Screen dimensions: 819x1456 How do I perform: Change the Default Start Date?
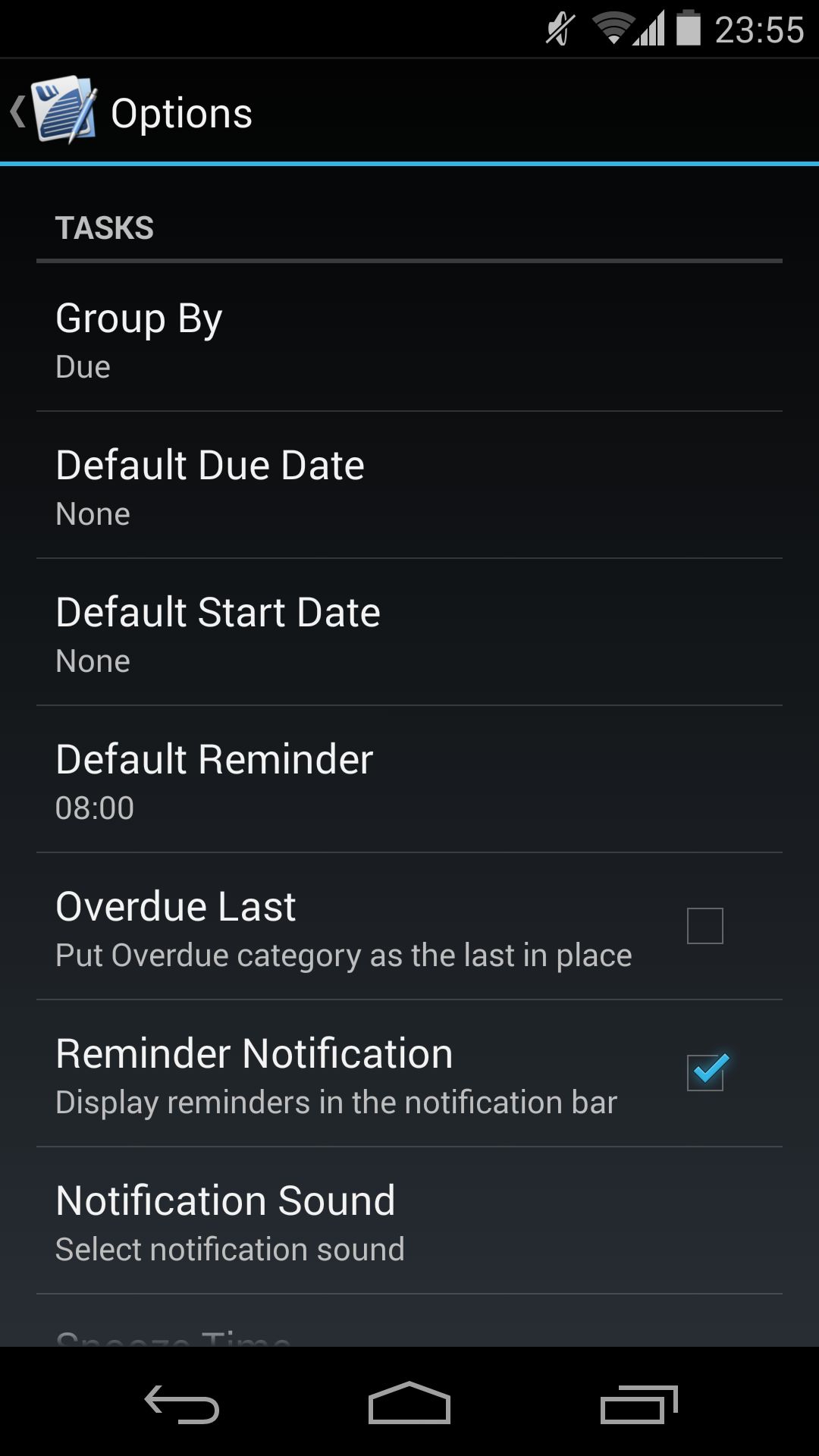coord(409,632)
